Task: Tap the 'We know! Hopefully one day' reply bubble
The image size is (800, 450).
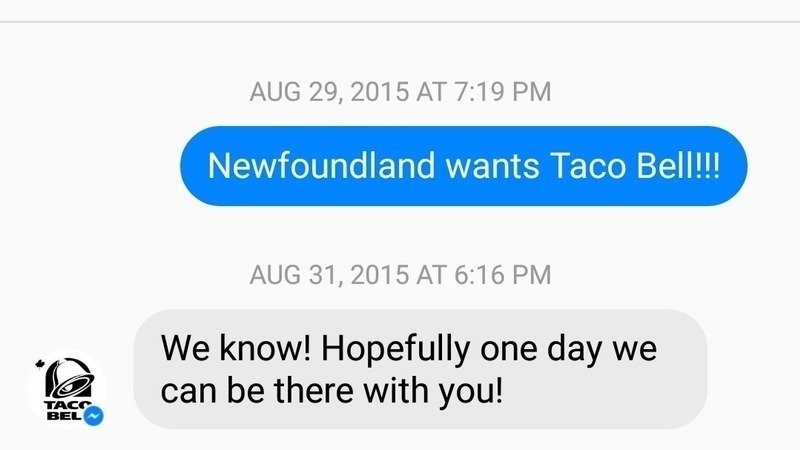Action: tap(420, 368)
